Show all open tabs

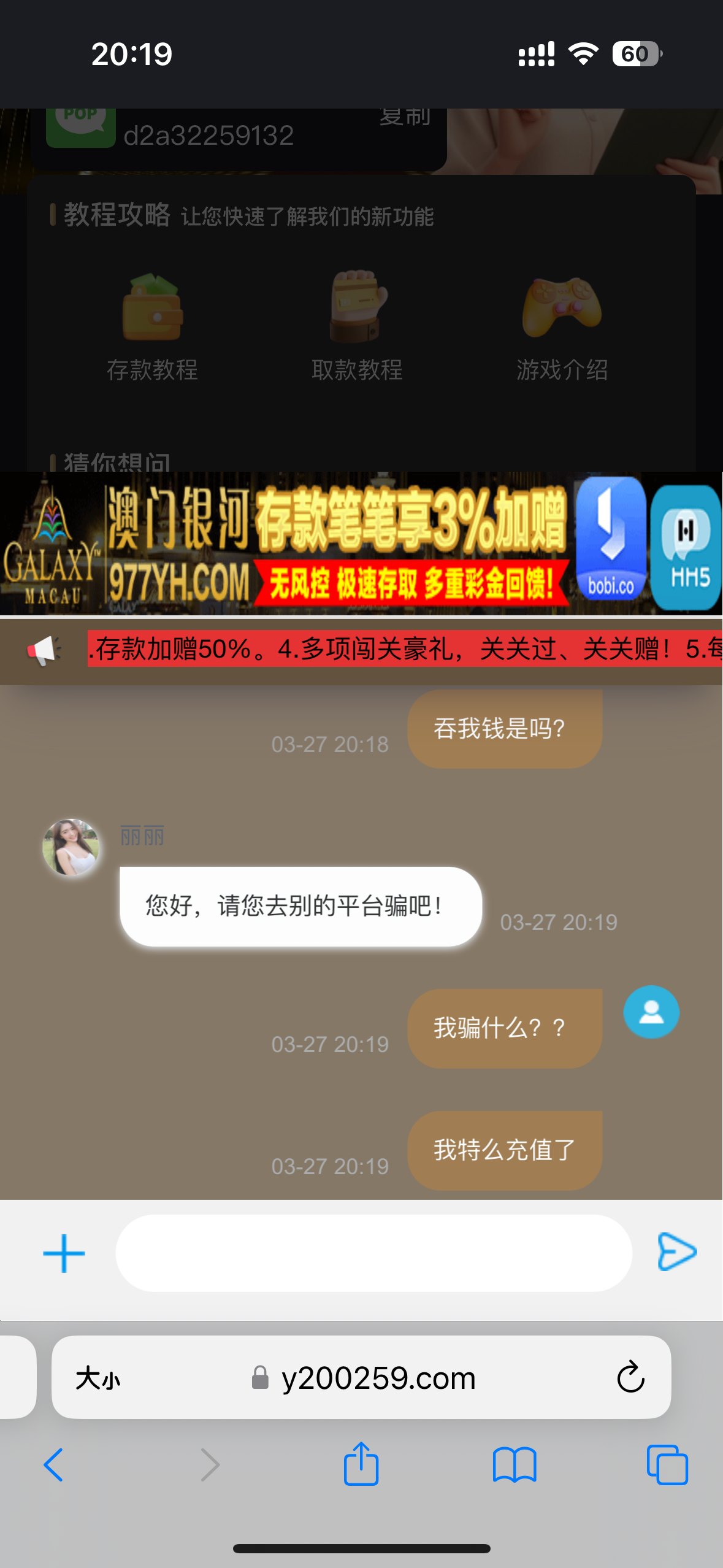click(x=667, y=1465)
